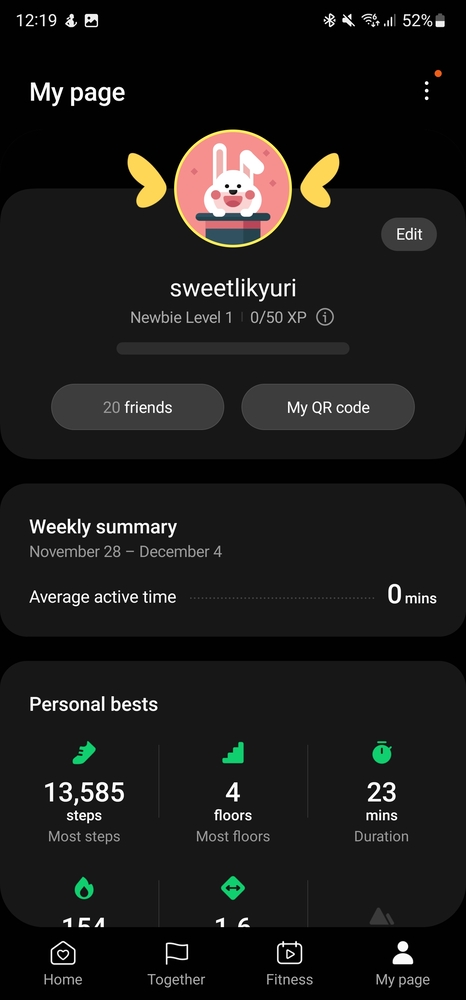Viewport: 466px width, 1000px height.
Task: Tap the XP level info icon
Action: (x=325, y=317)
